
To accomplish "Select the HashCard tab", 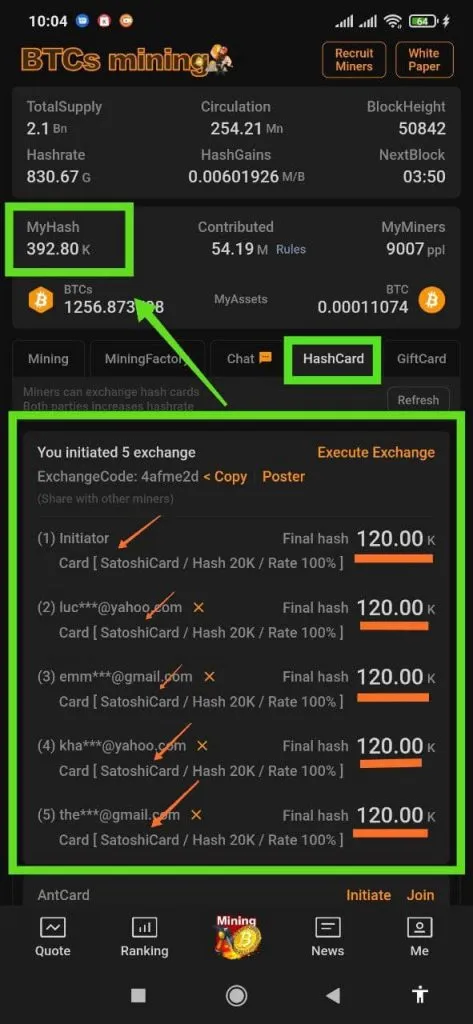I will point(333,359).
